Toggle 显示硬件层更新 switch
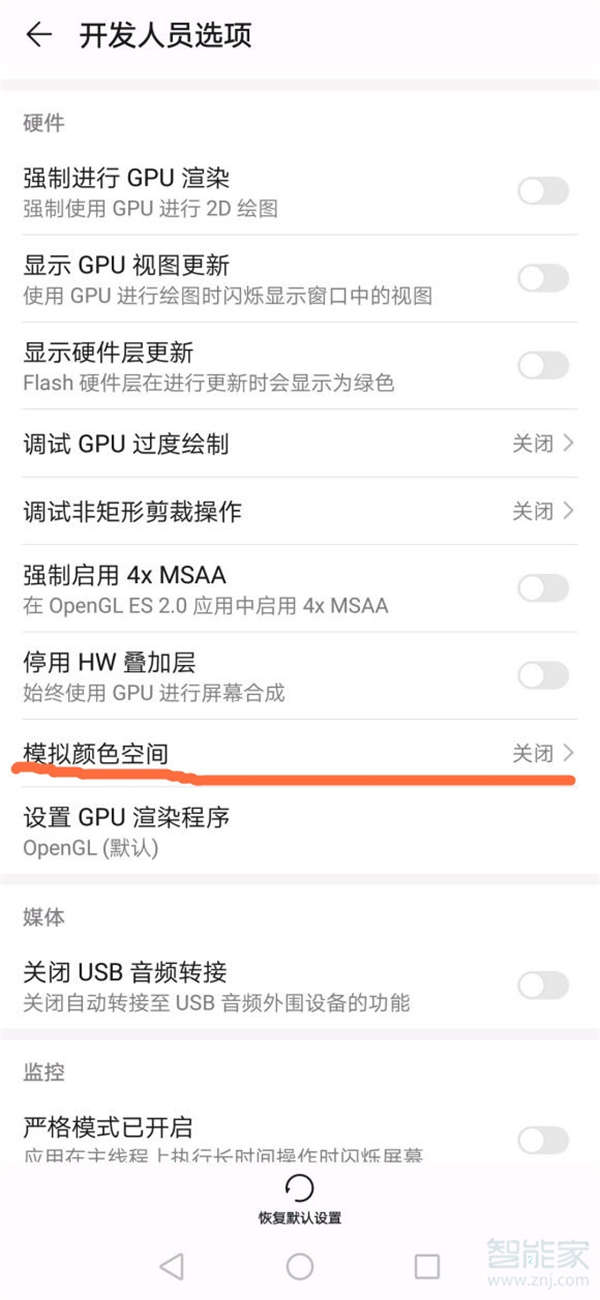 (543, 365)
